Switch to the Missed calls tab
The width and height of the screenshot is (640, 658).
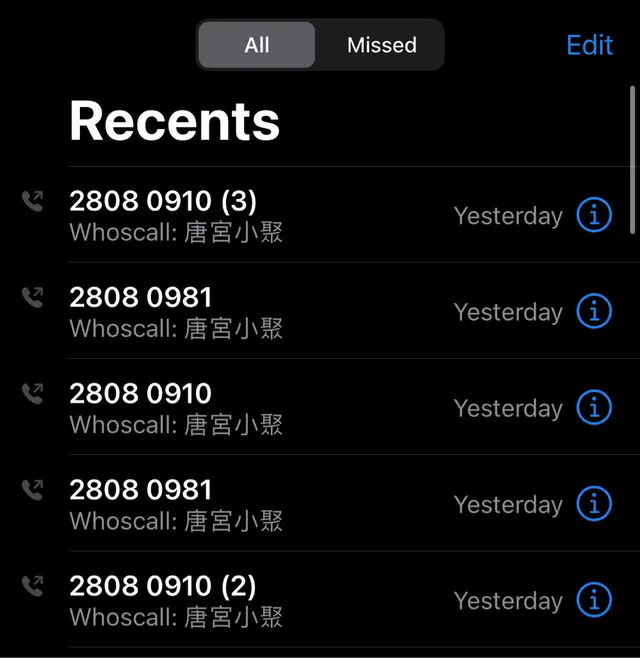[381, 45]
